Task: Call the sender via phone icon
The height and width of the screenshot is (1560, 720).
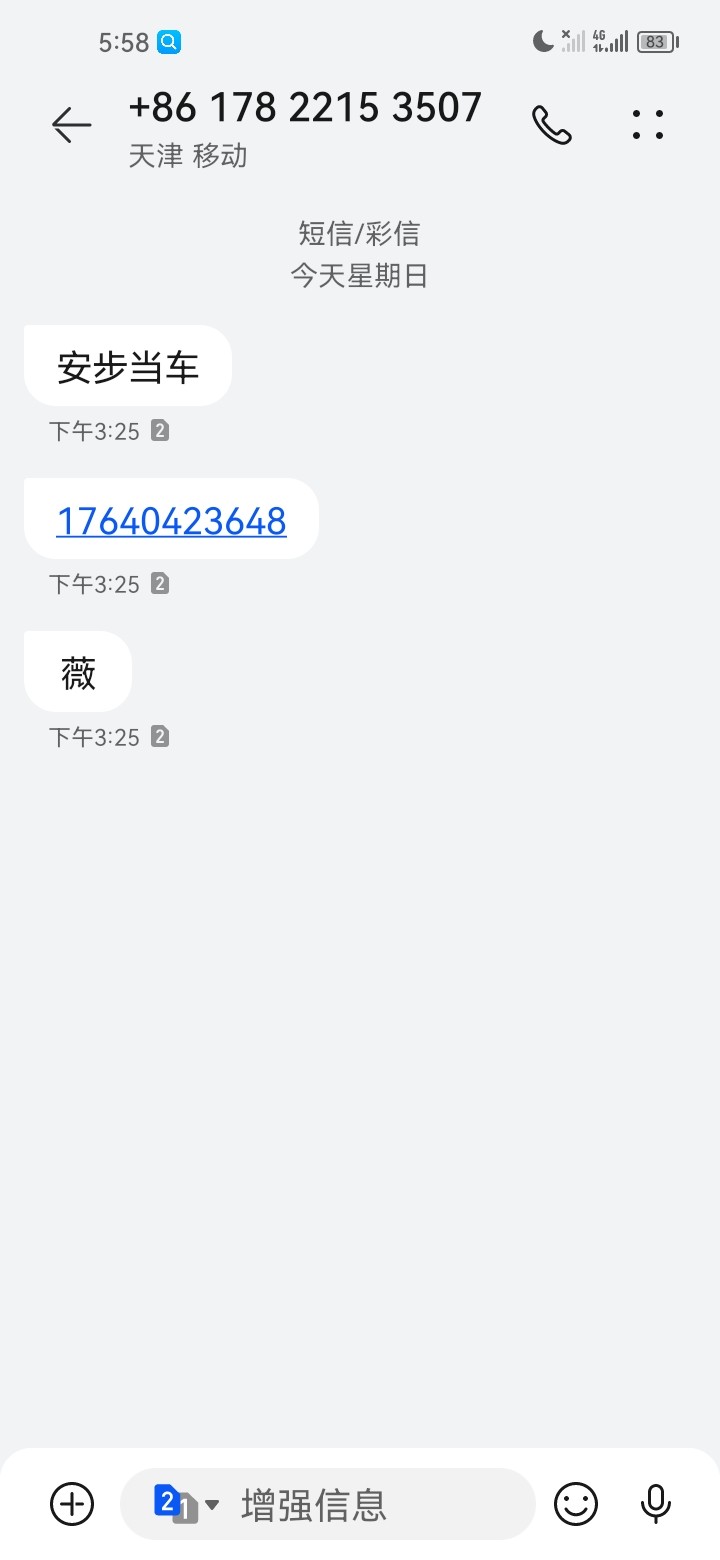Action: 551,125
